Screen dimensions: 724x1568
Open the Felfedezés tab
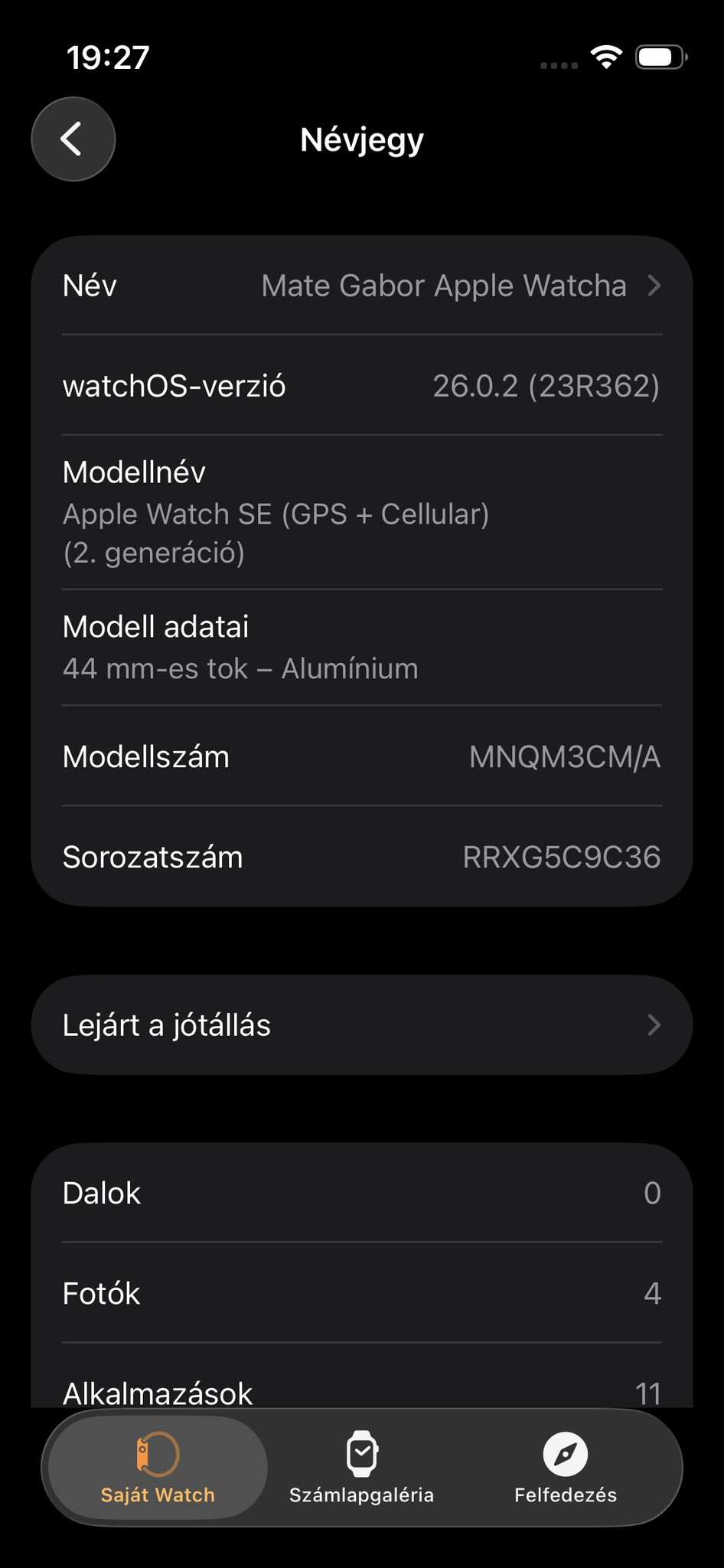click(x=565, y=1467)
